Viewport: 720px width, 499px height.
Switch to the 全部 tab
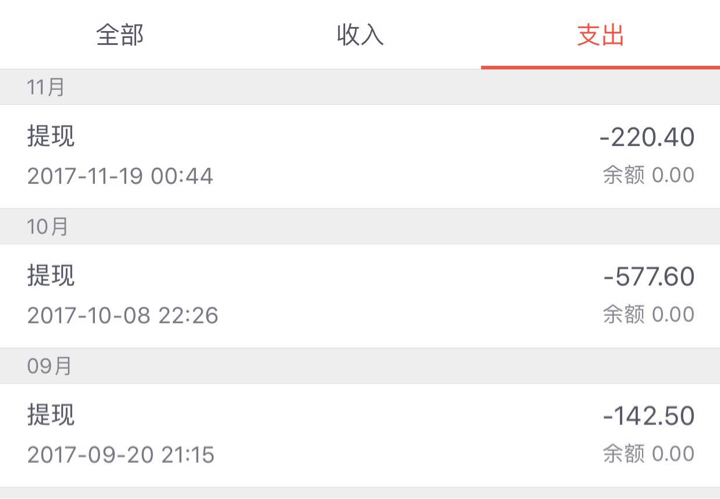(120, 35)
